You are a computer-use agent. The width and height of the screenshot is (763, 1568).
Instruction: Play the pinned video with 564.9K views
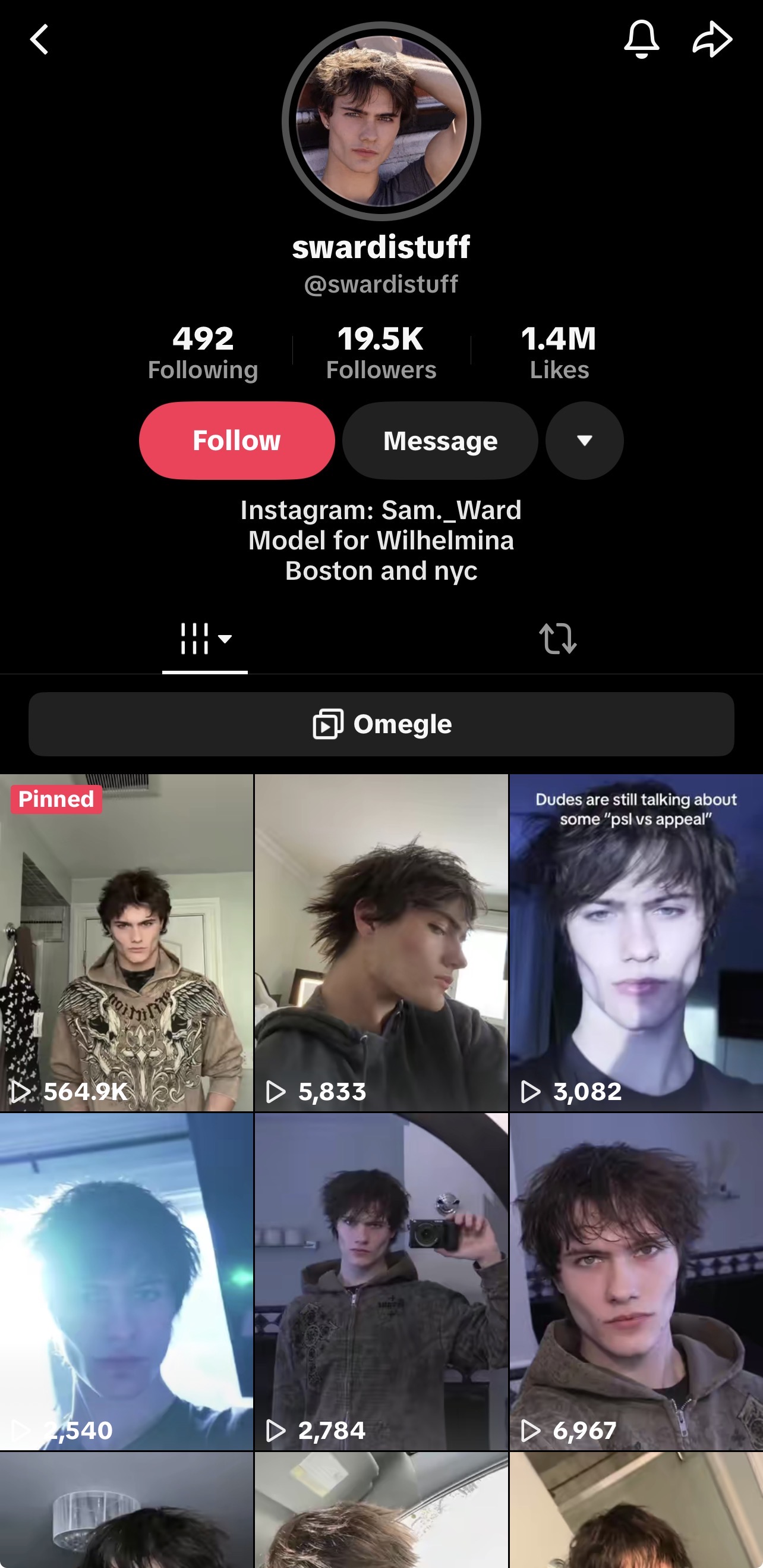pos(127,942)
